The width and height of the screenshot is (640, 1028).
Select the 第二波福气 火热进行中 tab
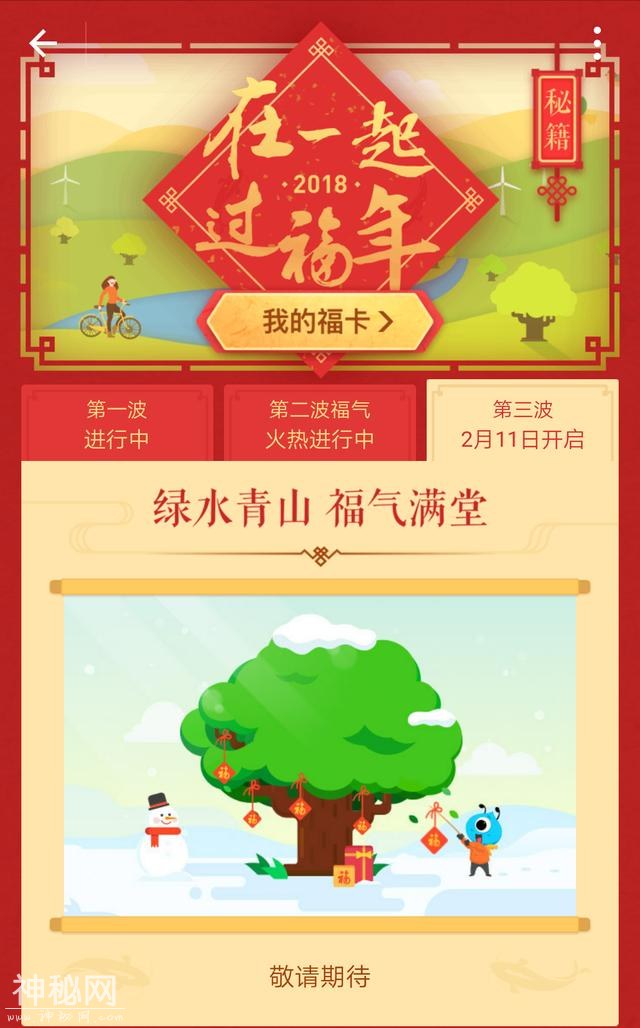320,424
